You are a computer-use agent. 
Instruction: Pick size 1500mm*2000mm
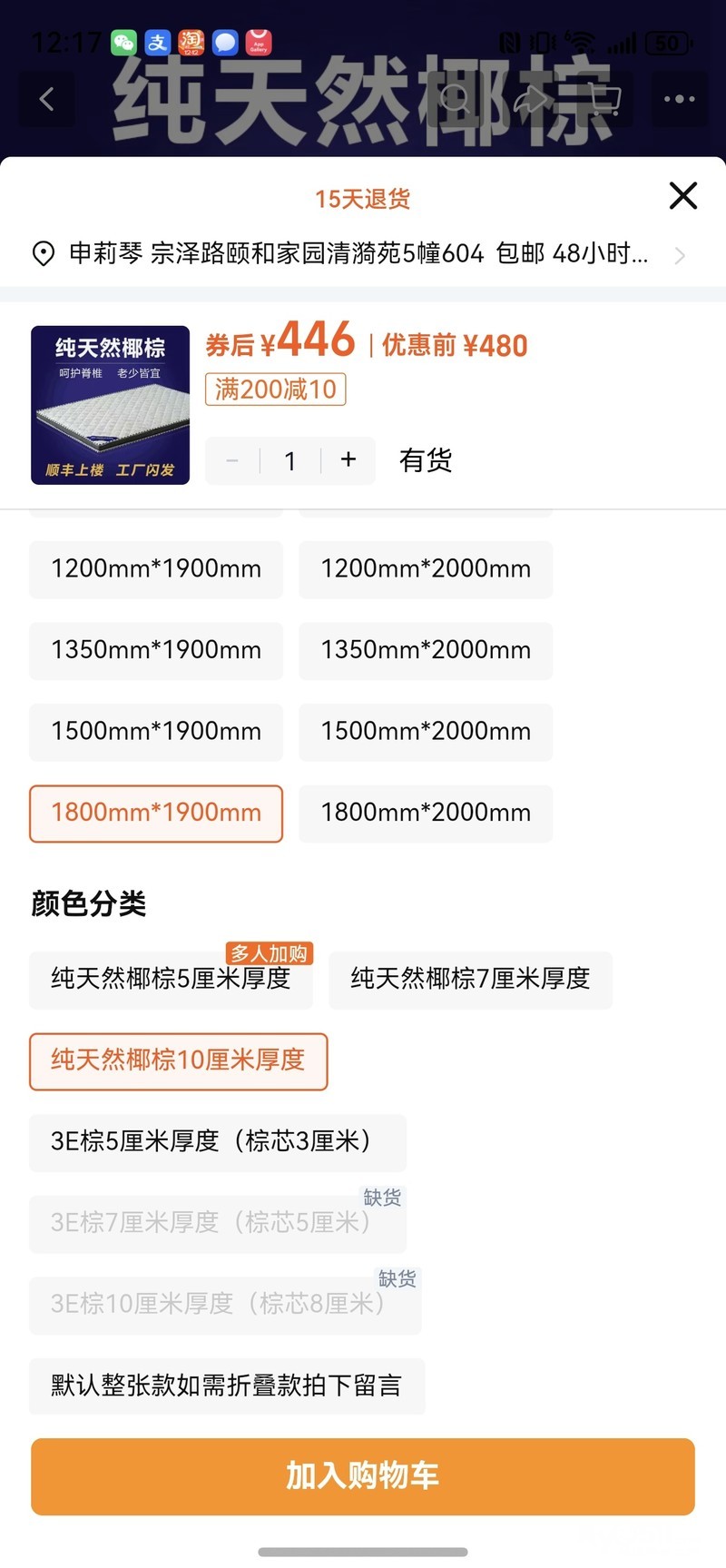(x=426, y=732)
